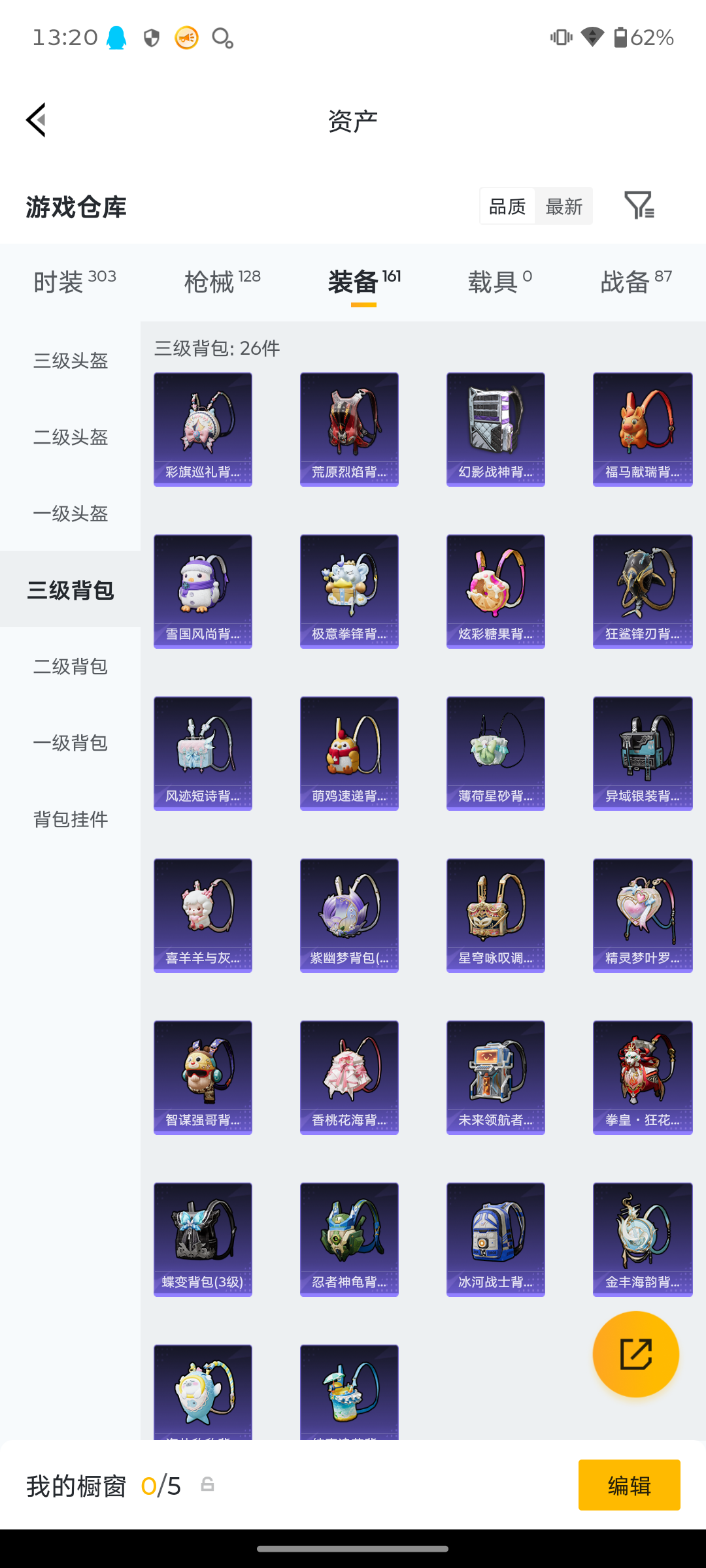Tap the search icon in the status bar

pos(223,38)
